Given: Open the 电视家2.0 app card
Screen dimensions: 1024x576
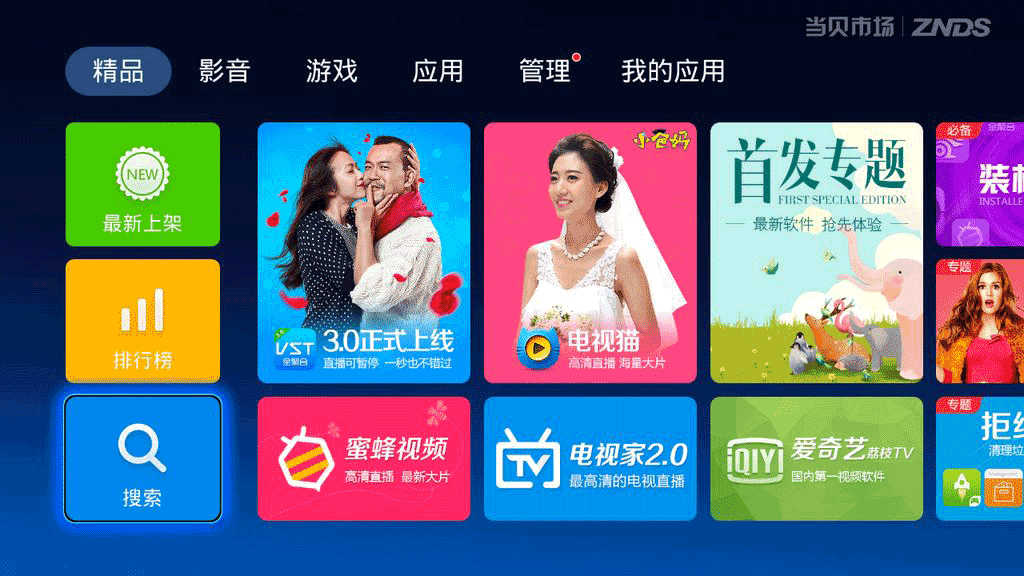Looking at the screenshot, I should 590,458.
